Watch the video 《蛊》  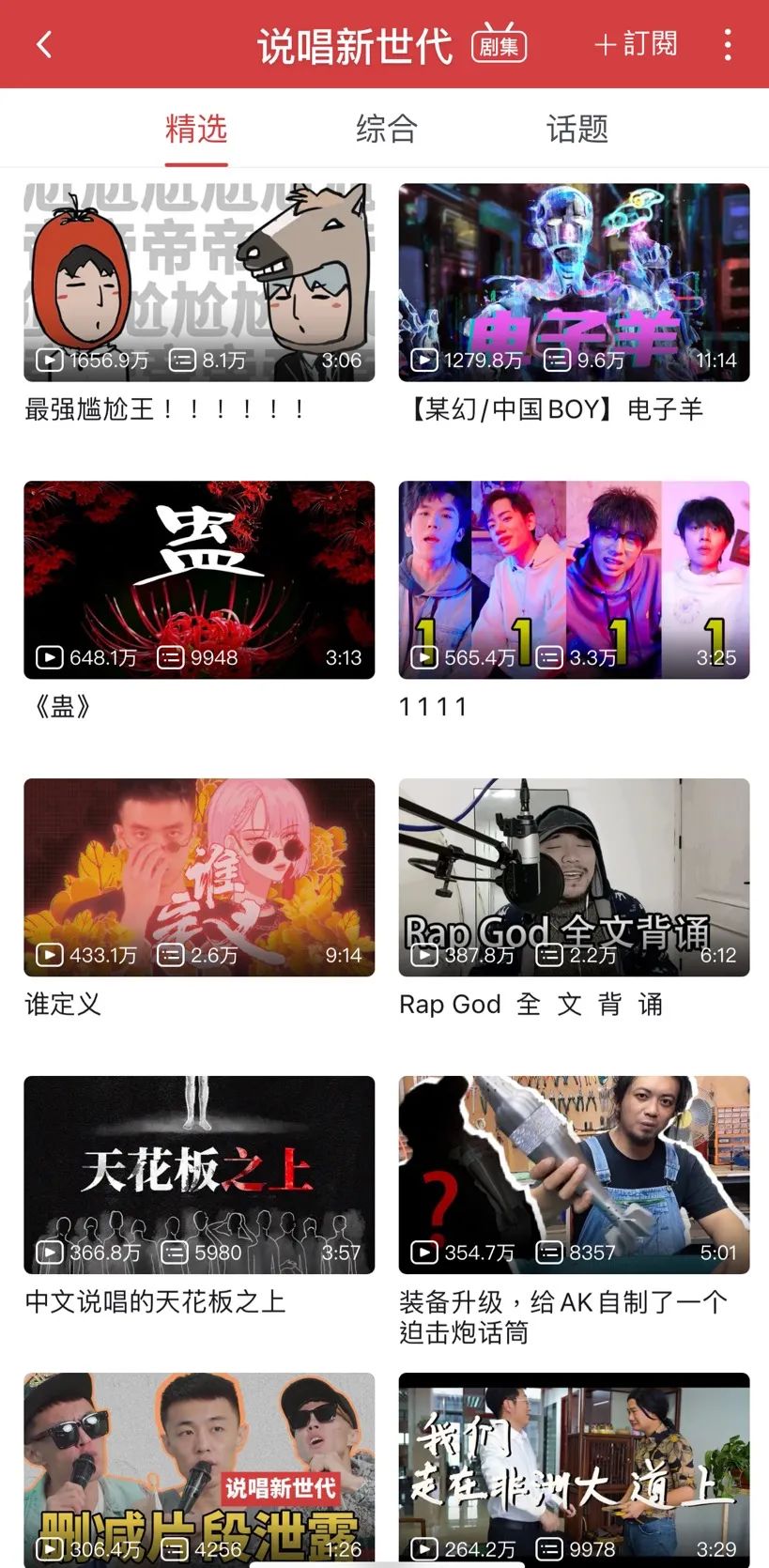click(199, 579)
